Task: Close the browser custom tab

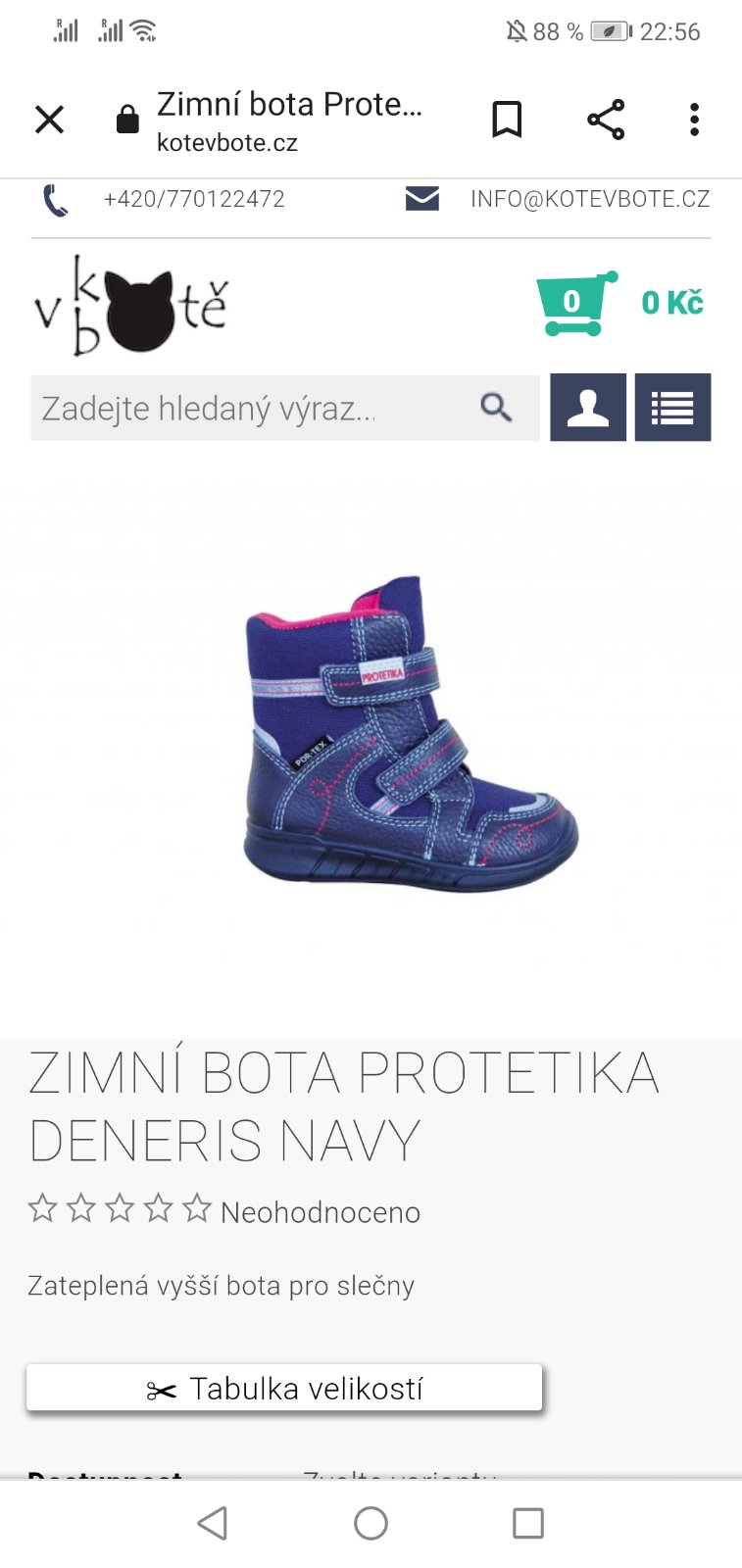Action: click(x=49, y=120)
